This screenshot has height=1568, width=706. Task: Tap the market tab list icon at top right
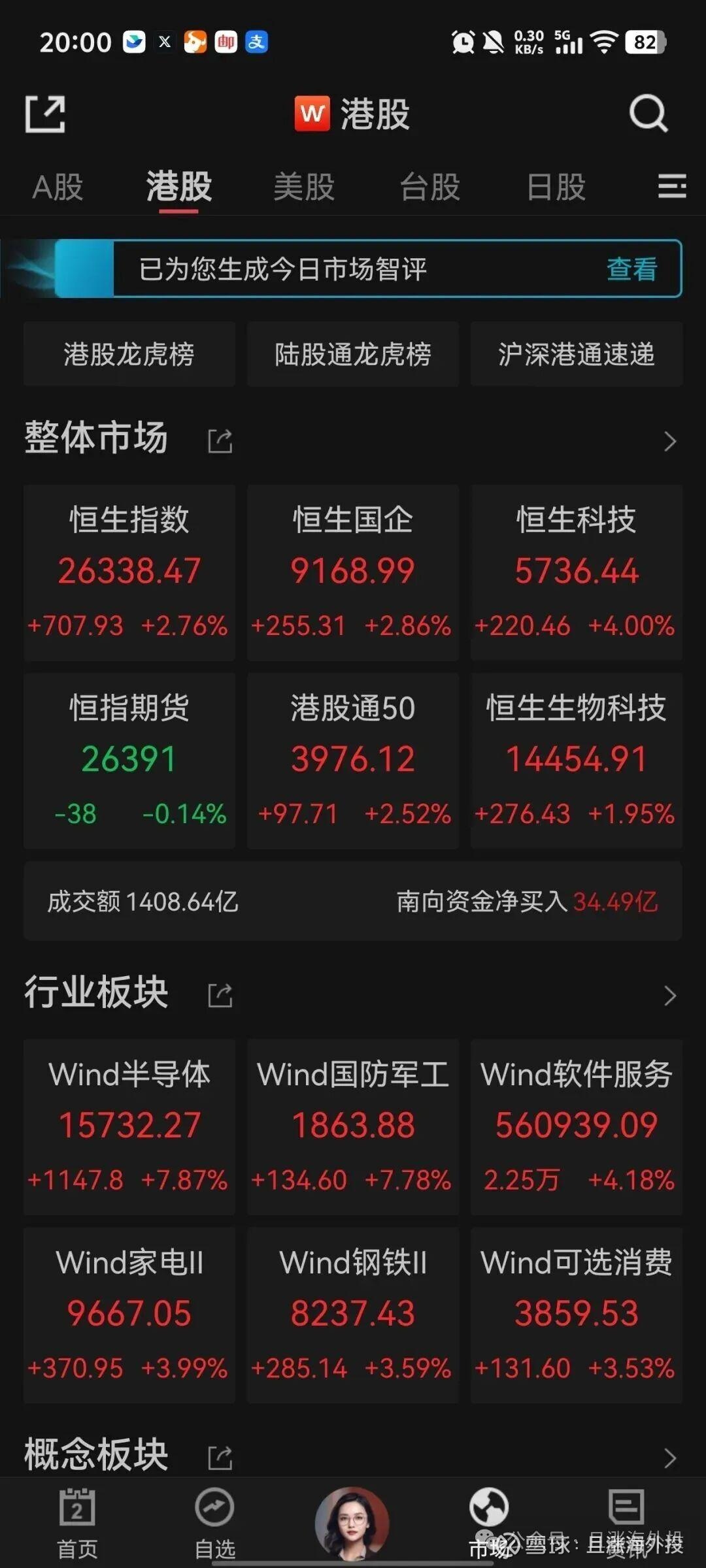click(671, 188)
